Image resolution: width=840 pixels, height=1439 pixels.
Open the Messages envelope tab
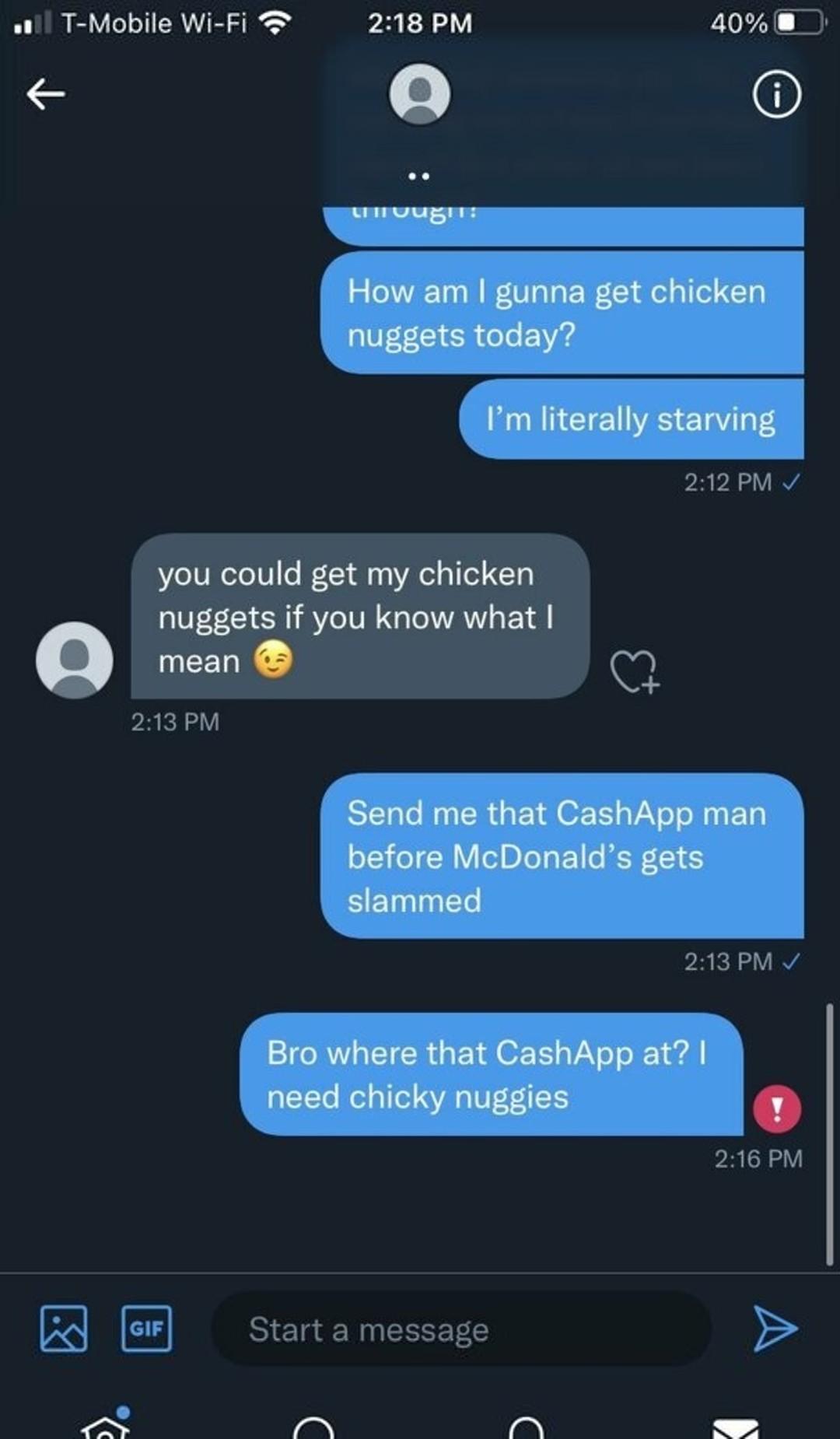(736, 1428)
